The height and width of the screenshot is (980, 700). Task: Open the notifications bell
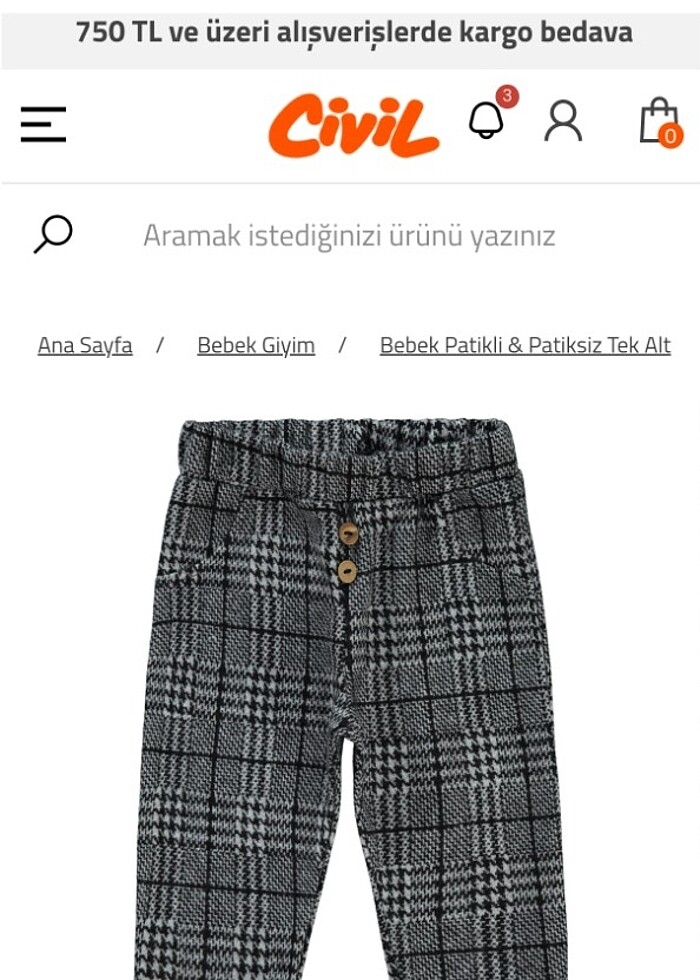tap(487, 121)
